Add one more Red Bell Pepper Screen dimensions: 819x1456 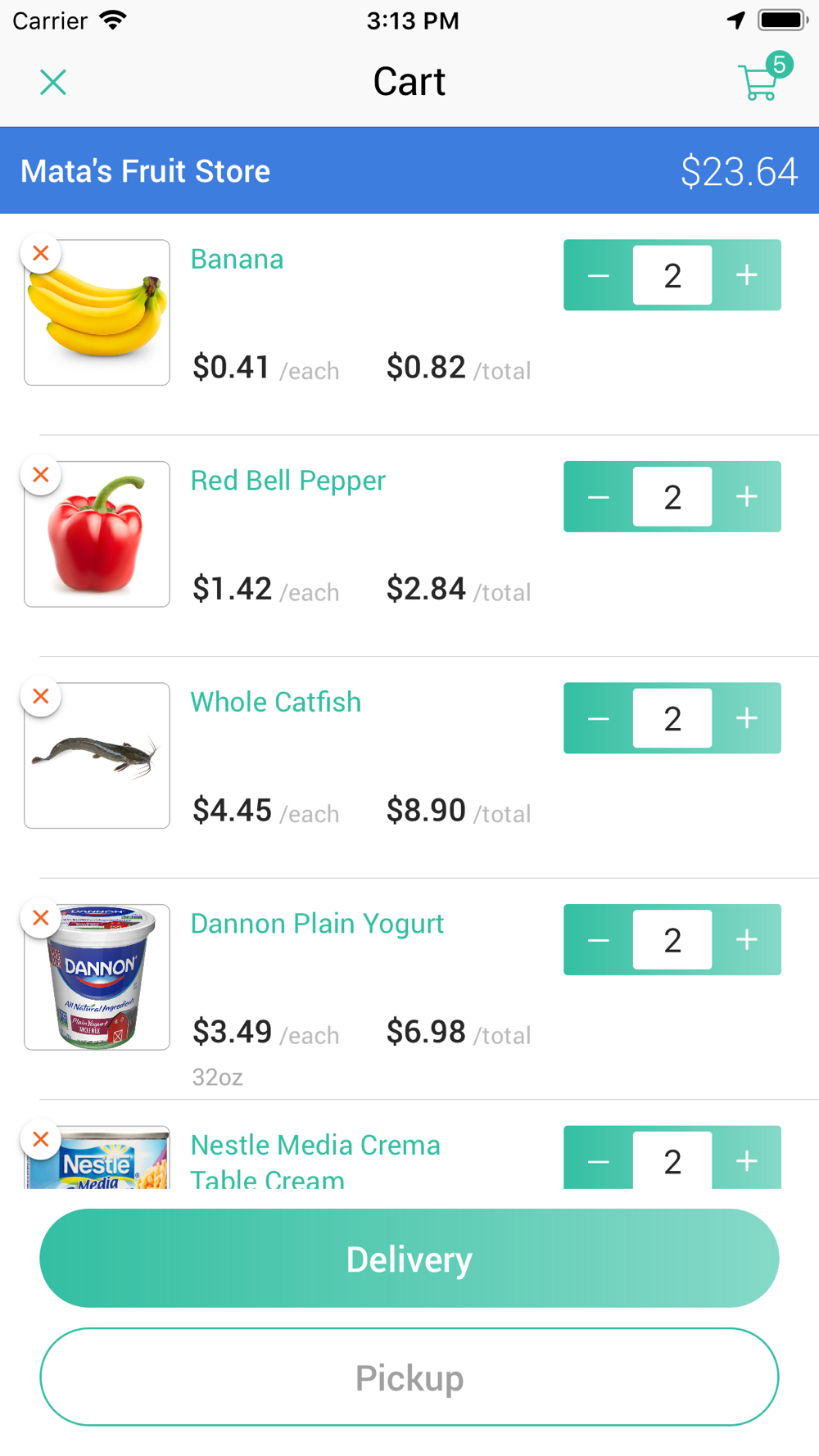(746, 497)
